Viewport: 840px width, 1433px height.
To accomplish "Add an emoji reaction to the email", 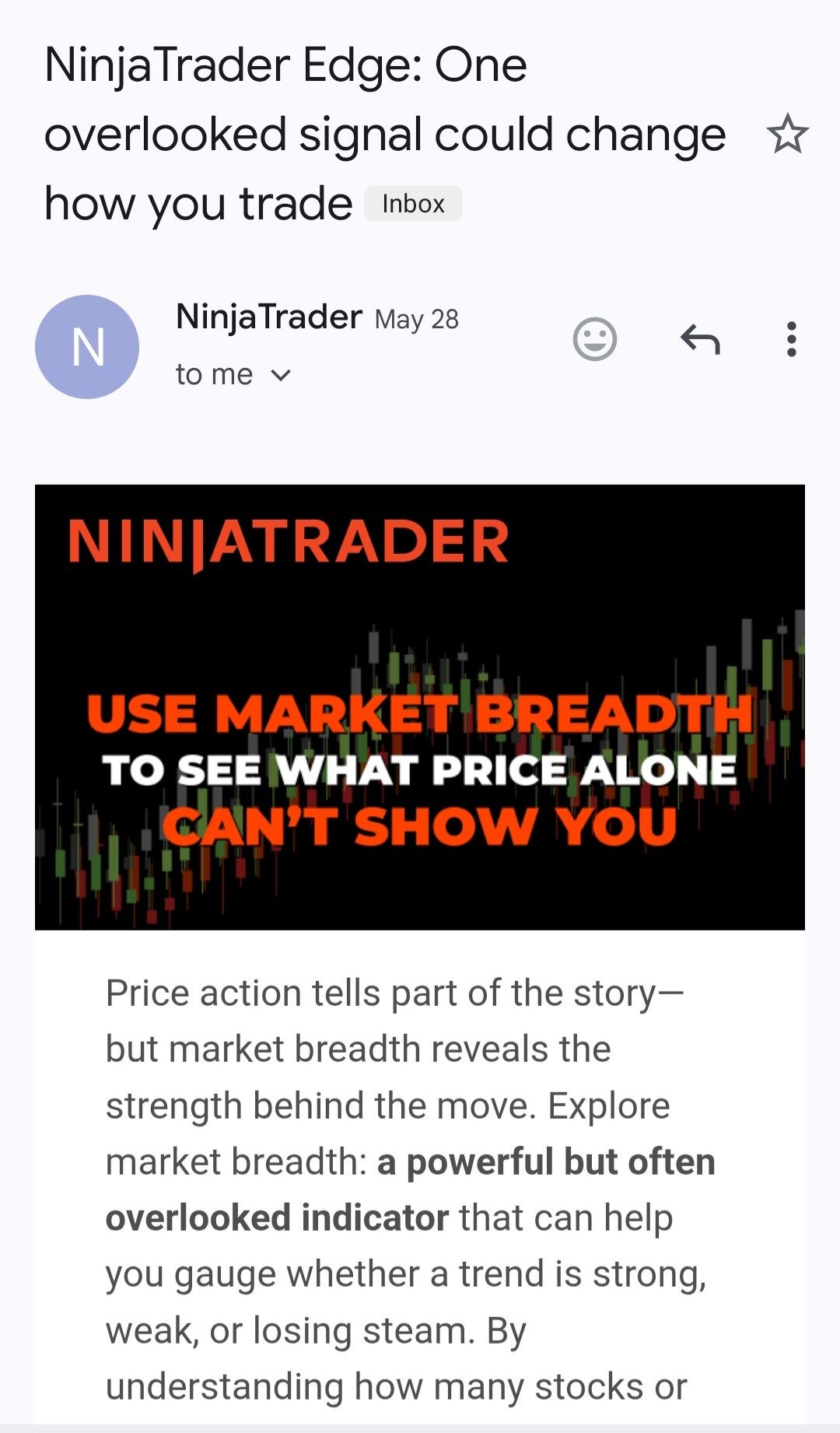I will click(x=595, y=339).
